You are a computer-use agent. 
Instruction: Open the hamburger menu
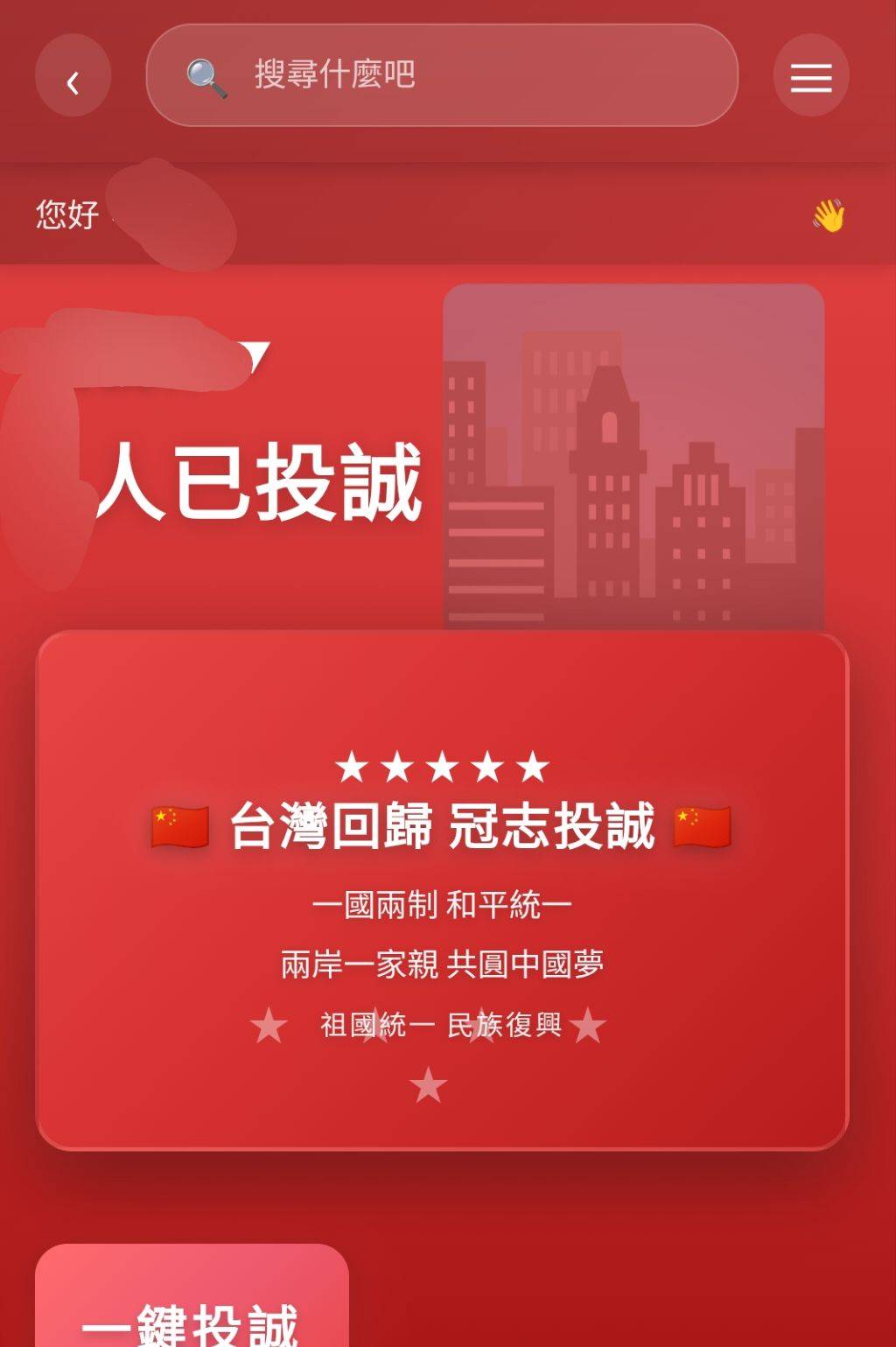click(810, 76)
